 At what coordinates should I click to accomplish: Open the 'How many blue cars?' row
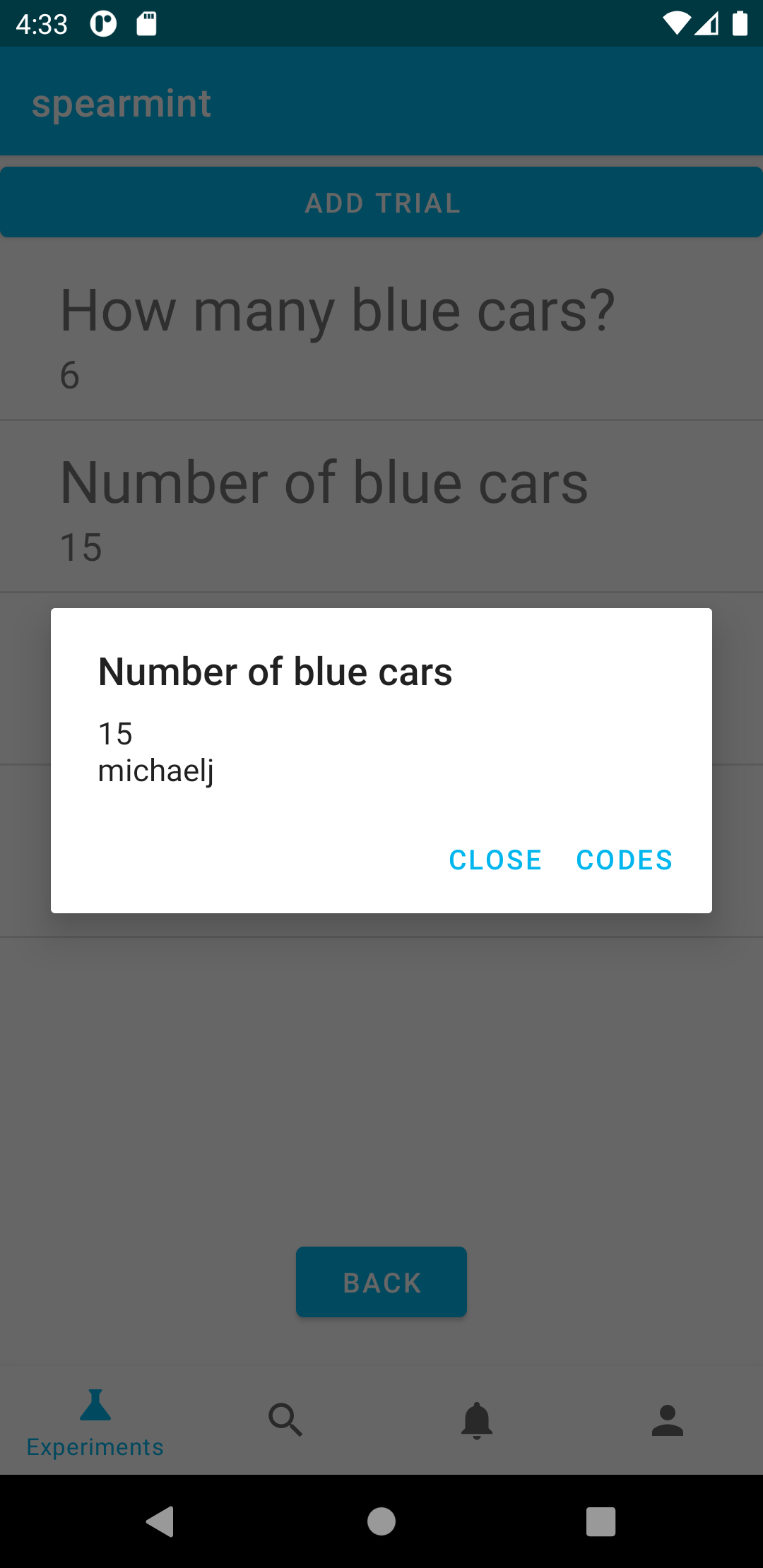point(381,335)
